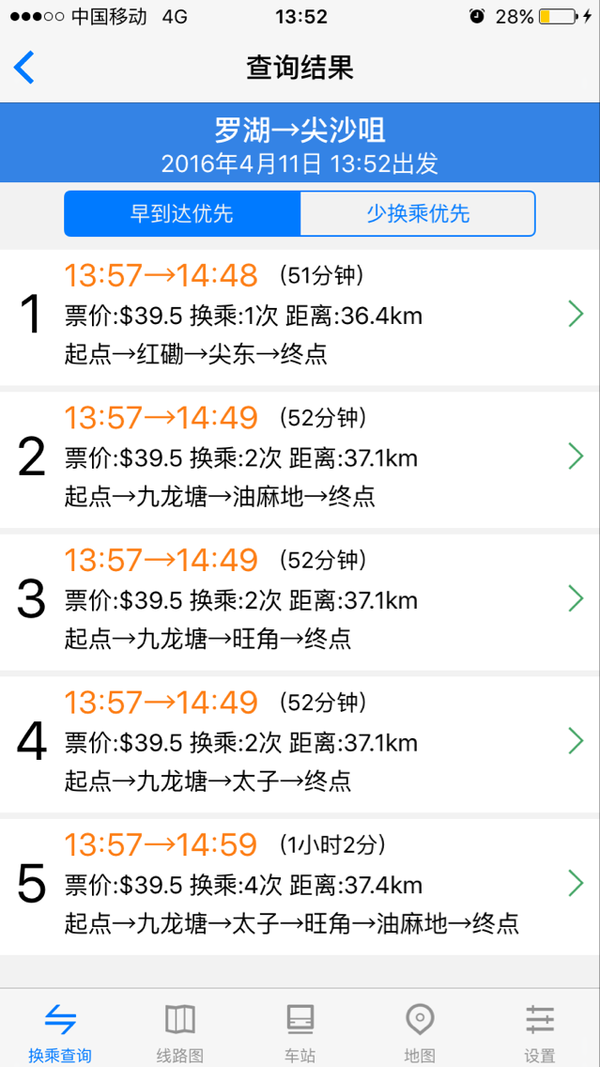Screen dimensions: 600x1067
Task: Open route 1 via 红磡 and 尖东
Action: coord(300,317)
